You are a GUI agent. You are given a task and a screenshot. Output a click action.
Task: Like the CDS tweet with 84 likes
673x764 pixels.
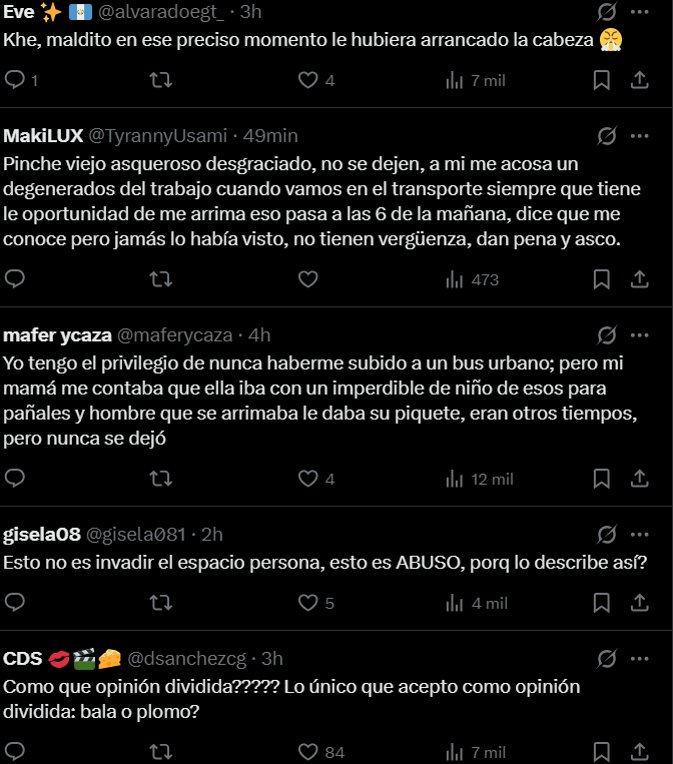[x=308, y=752]
